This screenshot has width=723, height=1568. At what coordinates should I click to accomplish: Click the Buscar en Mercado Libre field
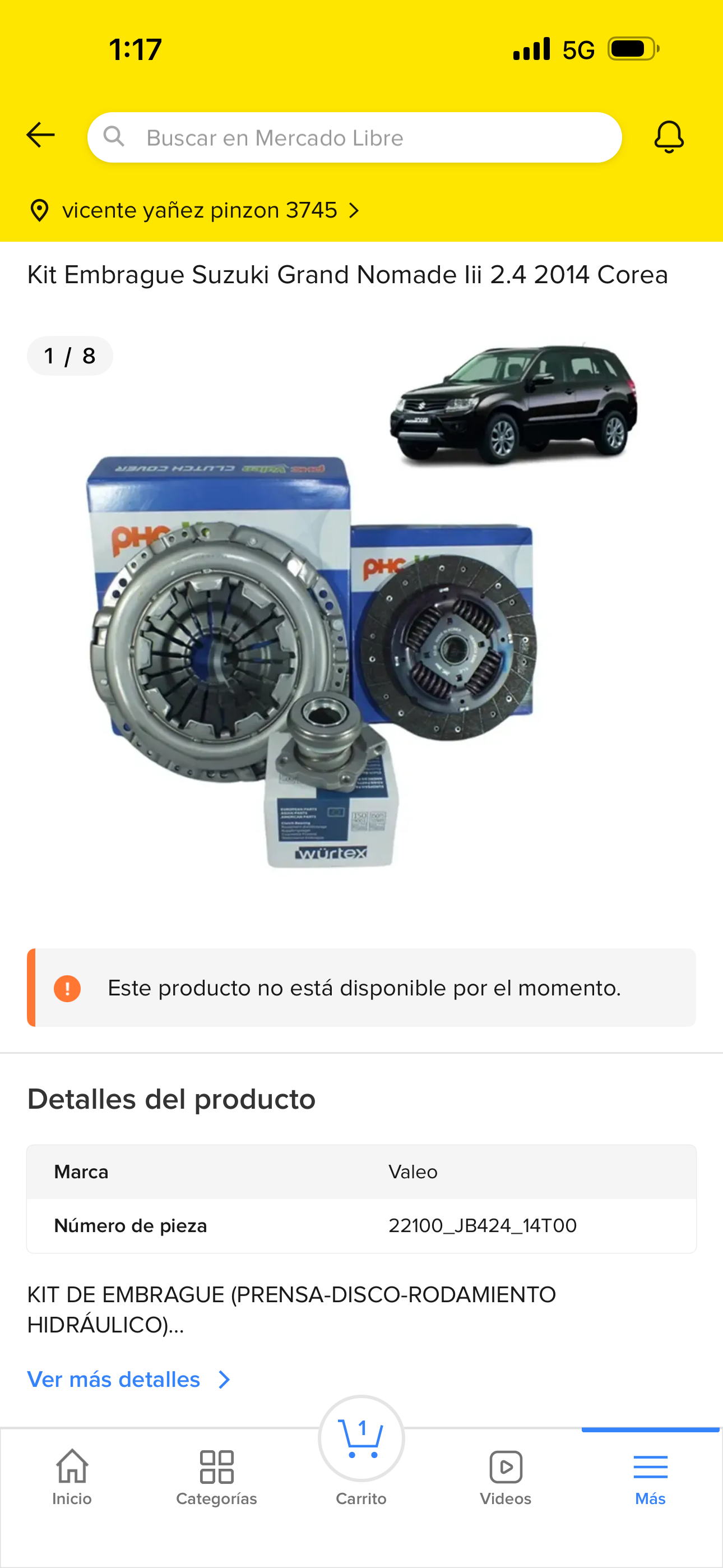tap(355, 137)
